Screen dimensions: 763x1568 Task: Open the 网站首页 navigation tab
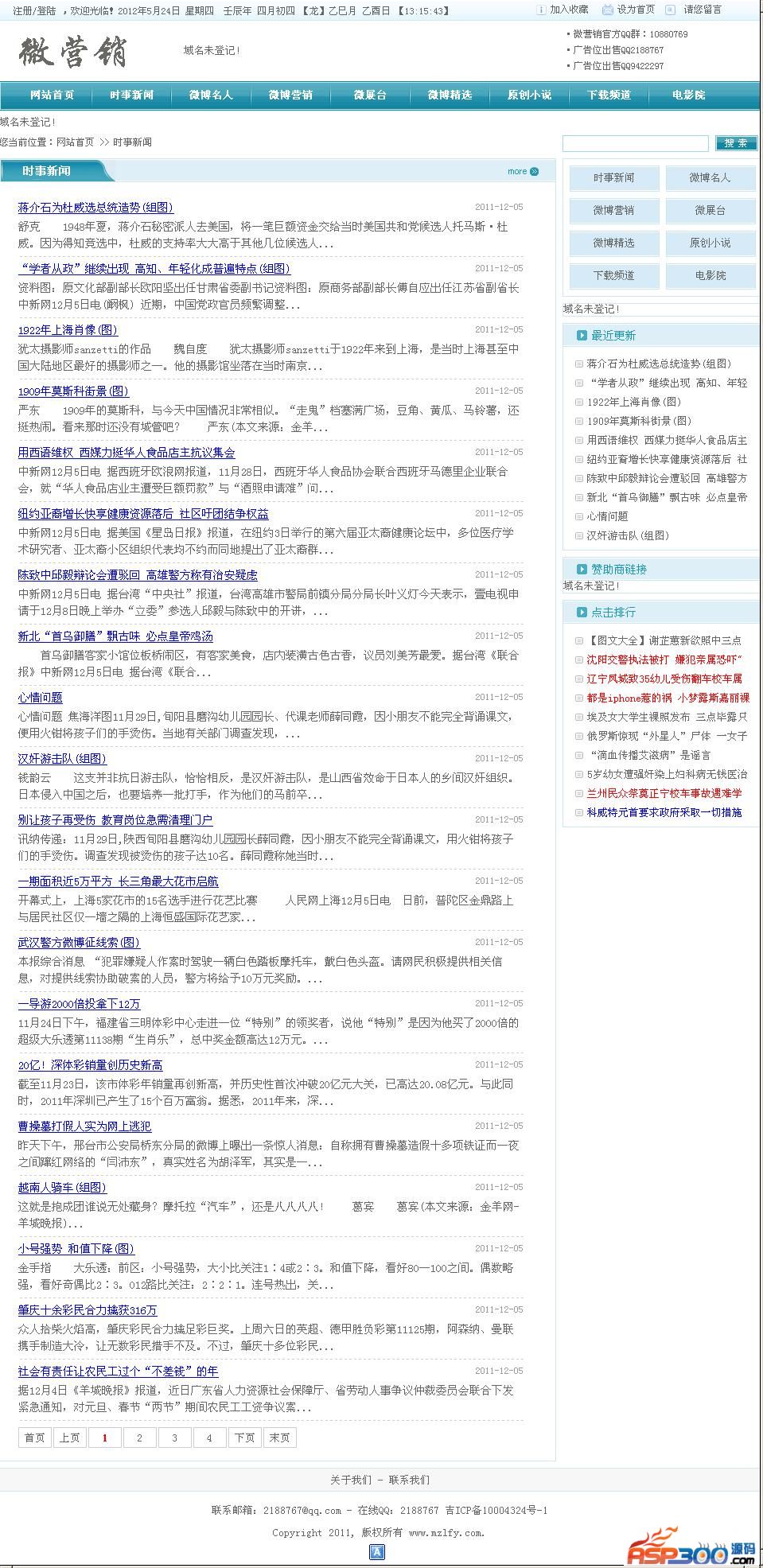(52, 95)
